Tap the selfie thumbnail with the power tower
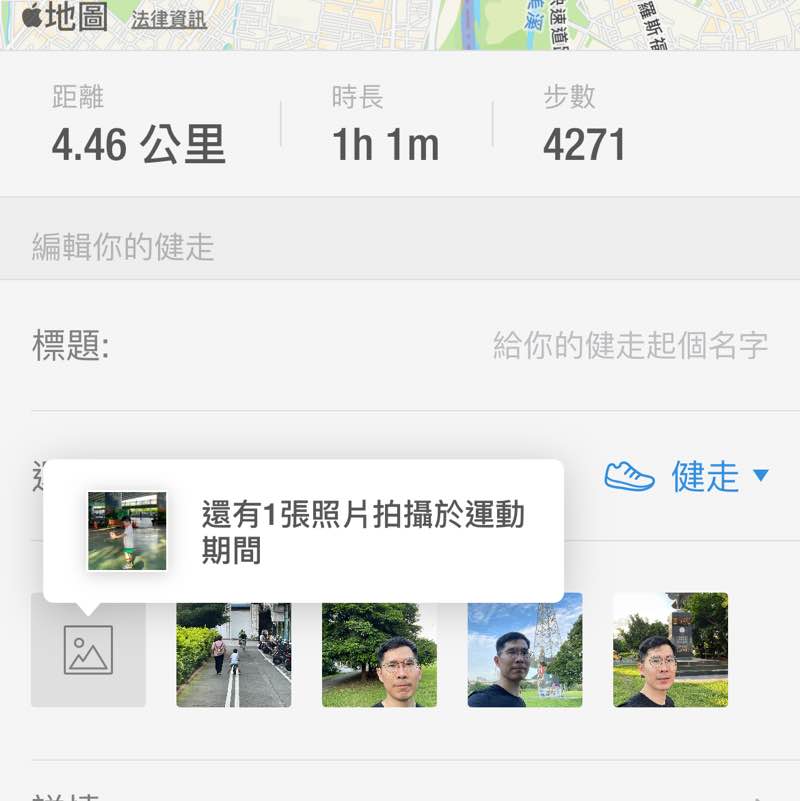The height and width of the screenshot is (801, 800). [x=524, y=648]
